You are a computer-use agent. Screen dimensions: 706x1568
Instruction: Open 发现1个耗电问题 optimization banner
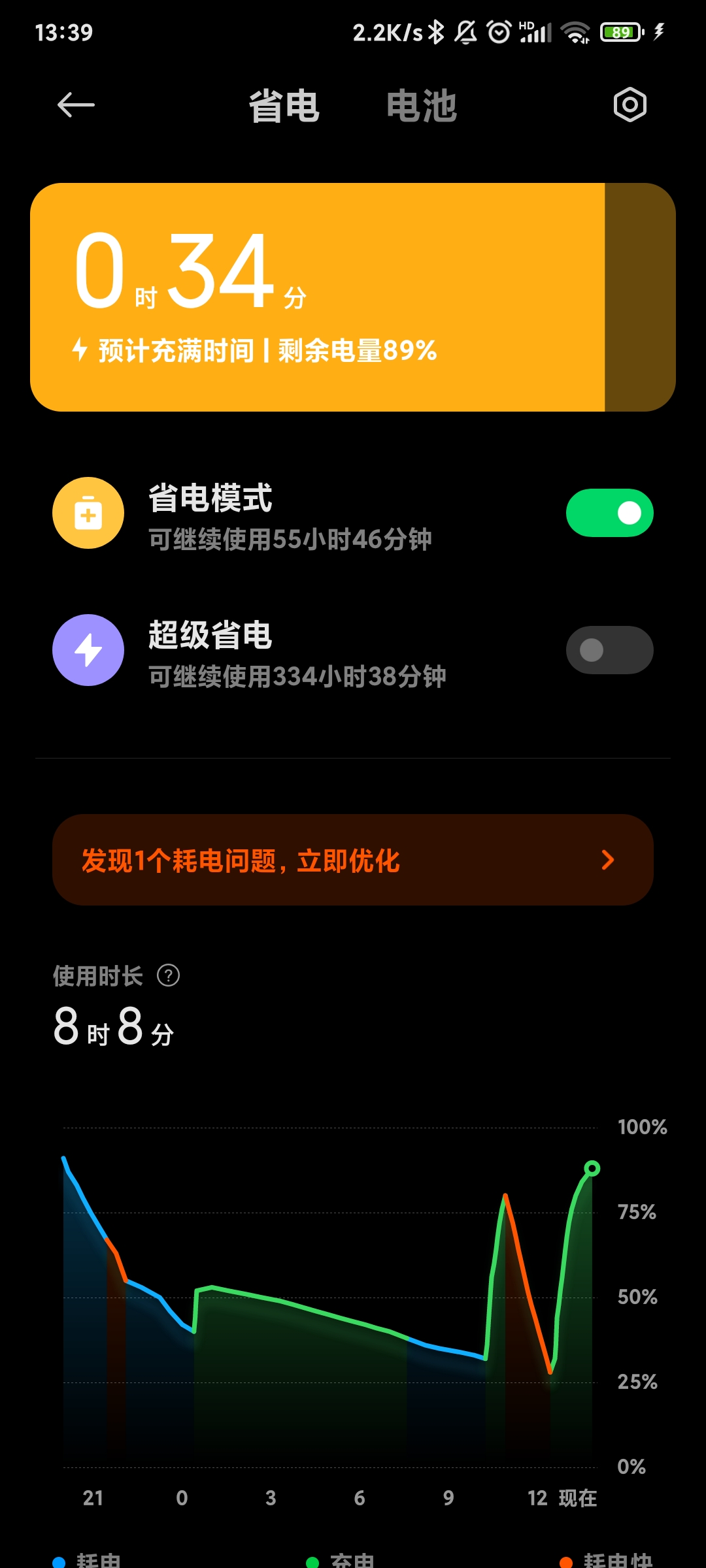353,860
